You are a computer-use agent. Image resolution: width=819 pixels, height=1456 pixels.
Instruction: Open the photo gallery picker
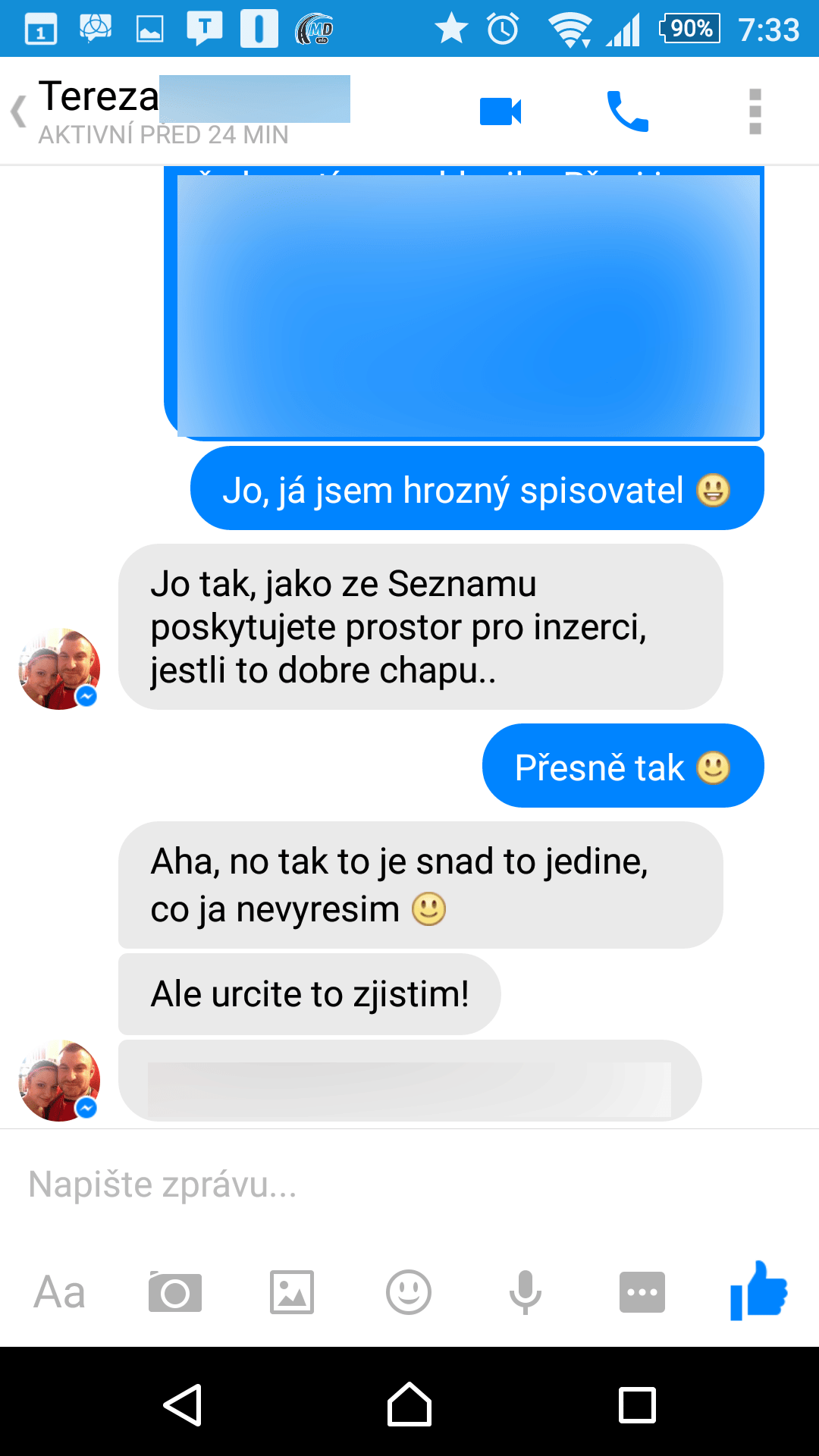[292, 1292]
